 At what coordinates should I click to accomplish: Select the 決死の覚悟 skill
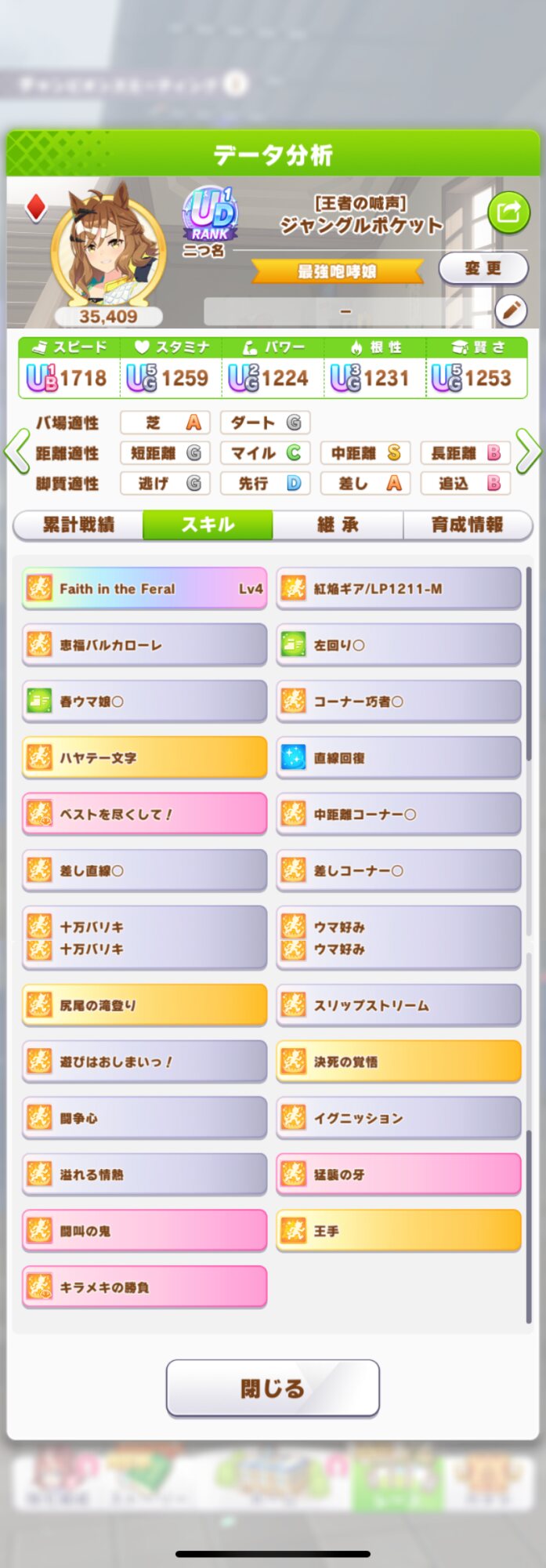[399, 1062]
